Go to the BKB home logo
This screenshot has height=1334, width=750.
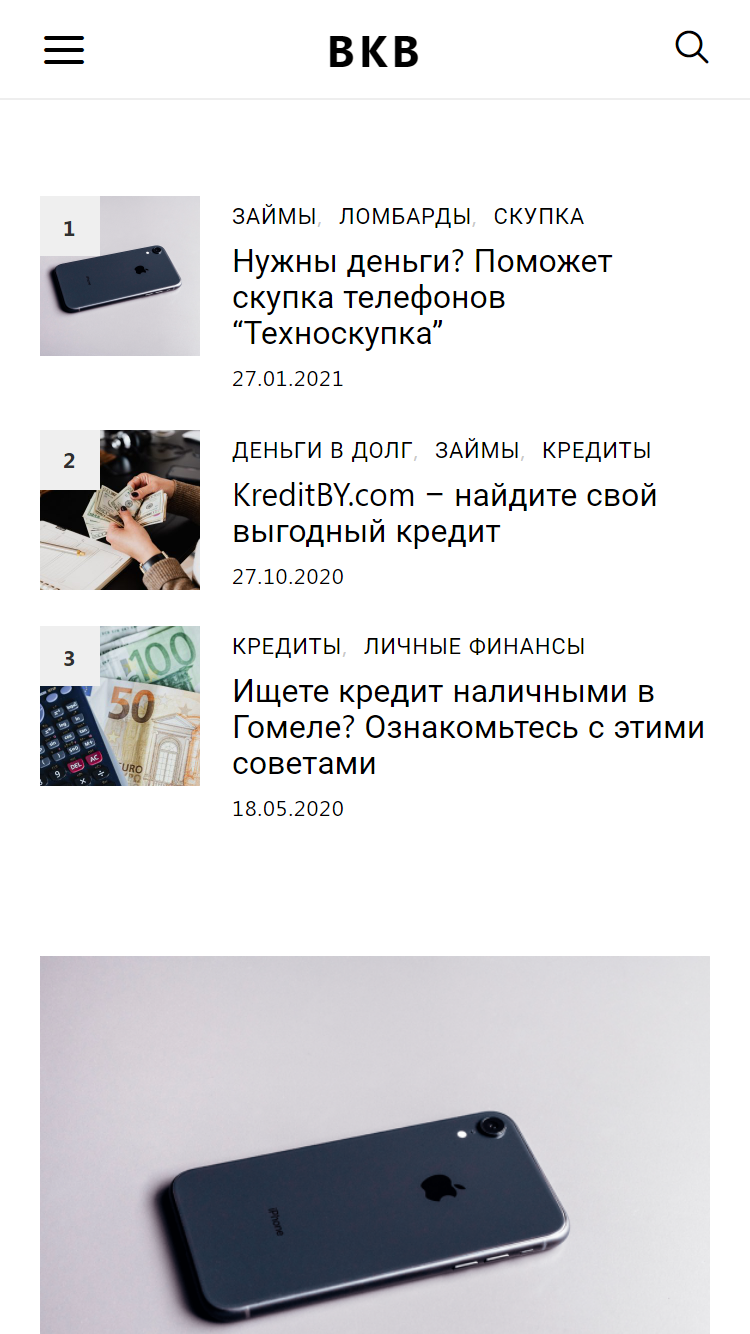[x=374, y=52]
